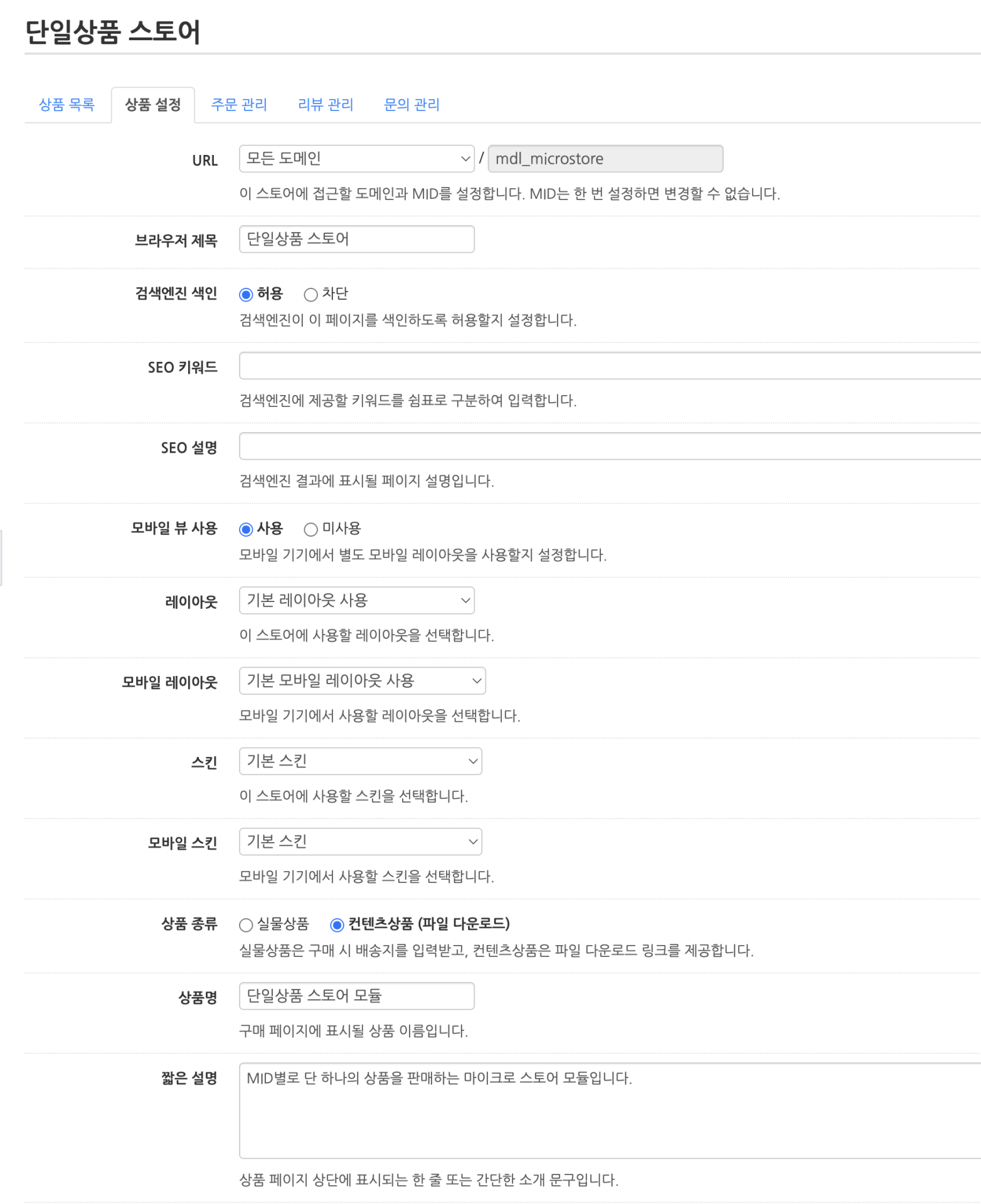
Task: Select 컨텐츠상품 (파일 다운로드) option
Action: (x=337, y=924)
